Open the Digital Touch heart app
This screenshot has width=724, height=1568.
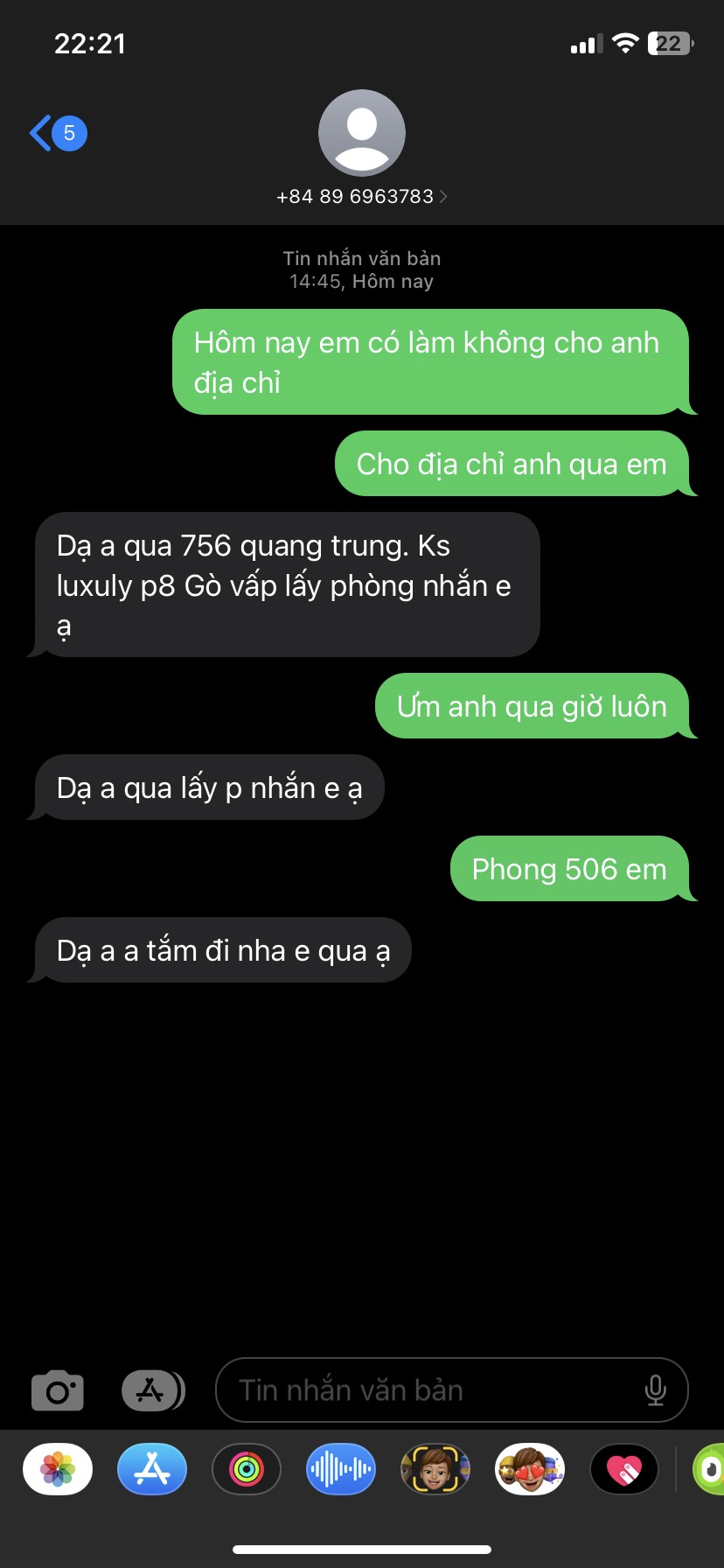tap(624, 1469)
